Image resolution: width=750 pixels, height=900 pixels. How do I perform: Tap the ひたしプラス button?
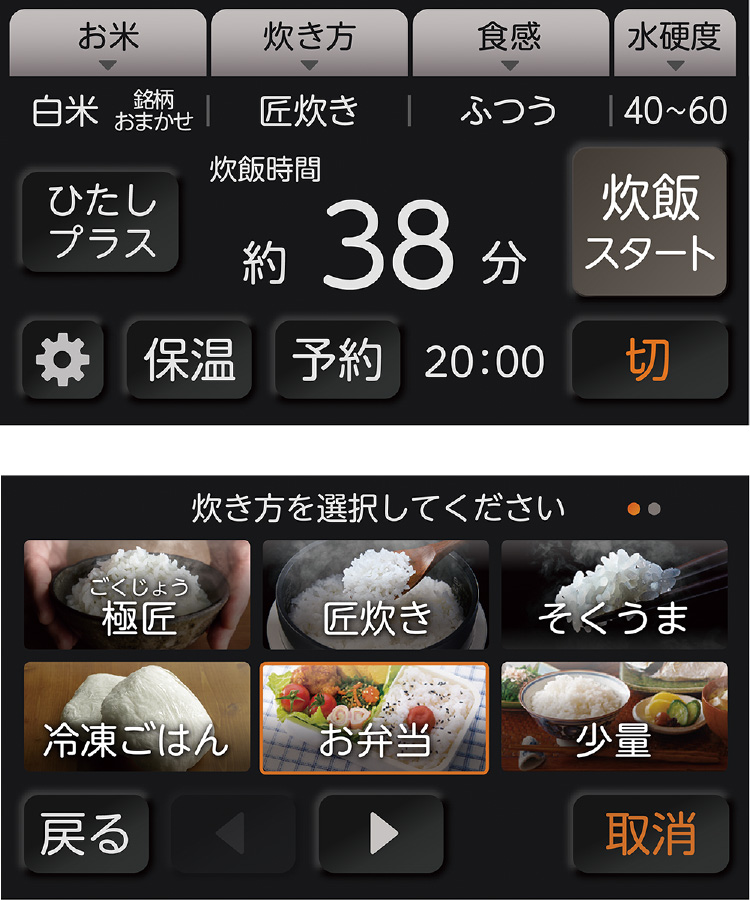[102, 222]
